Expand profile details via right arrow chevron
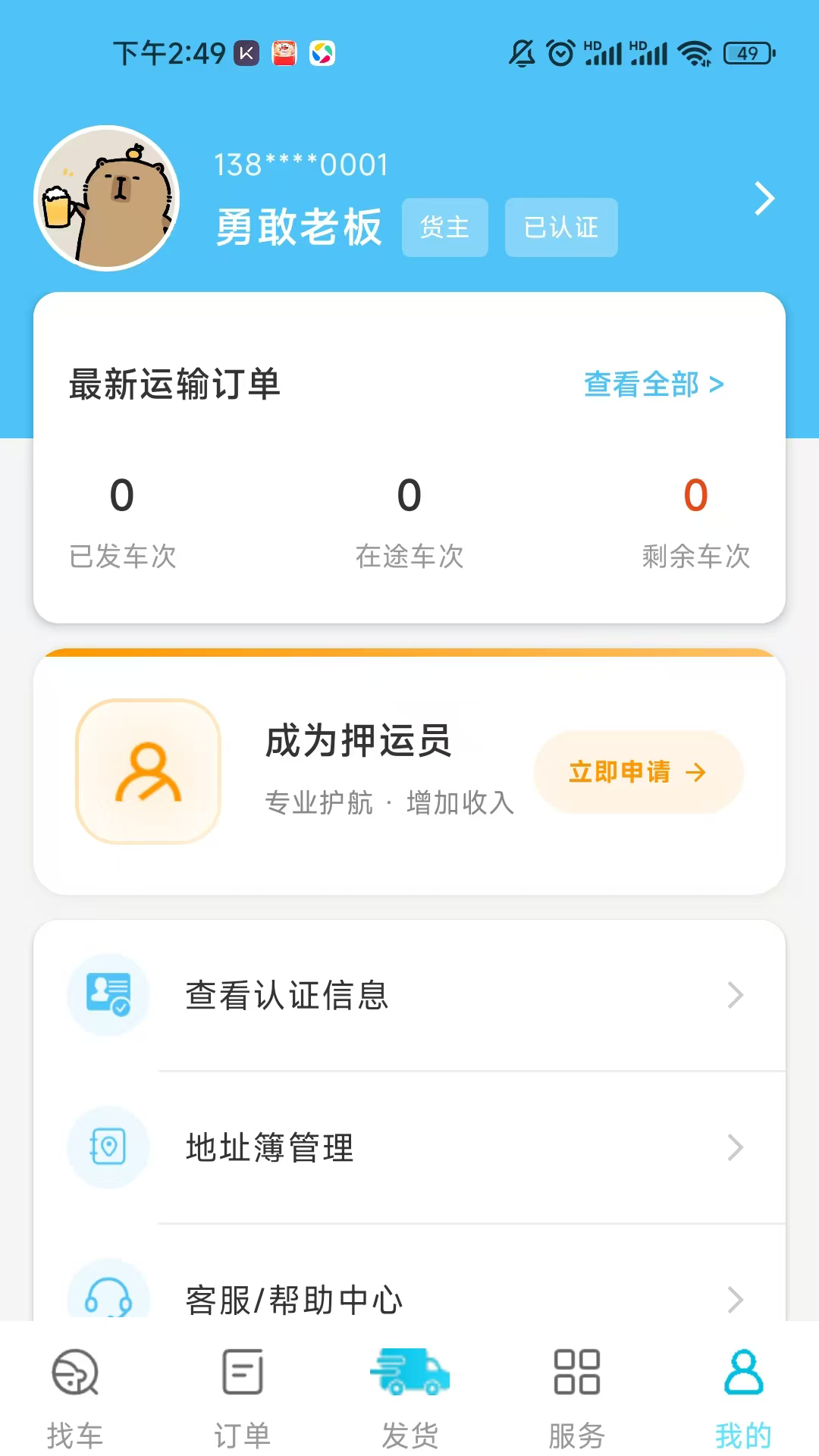 click(764, 197)
